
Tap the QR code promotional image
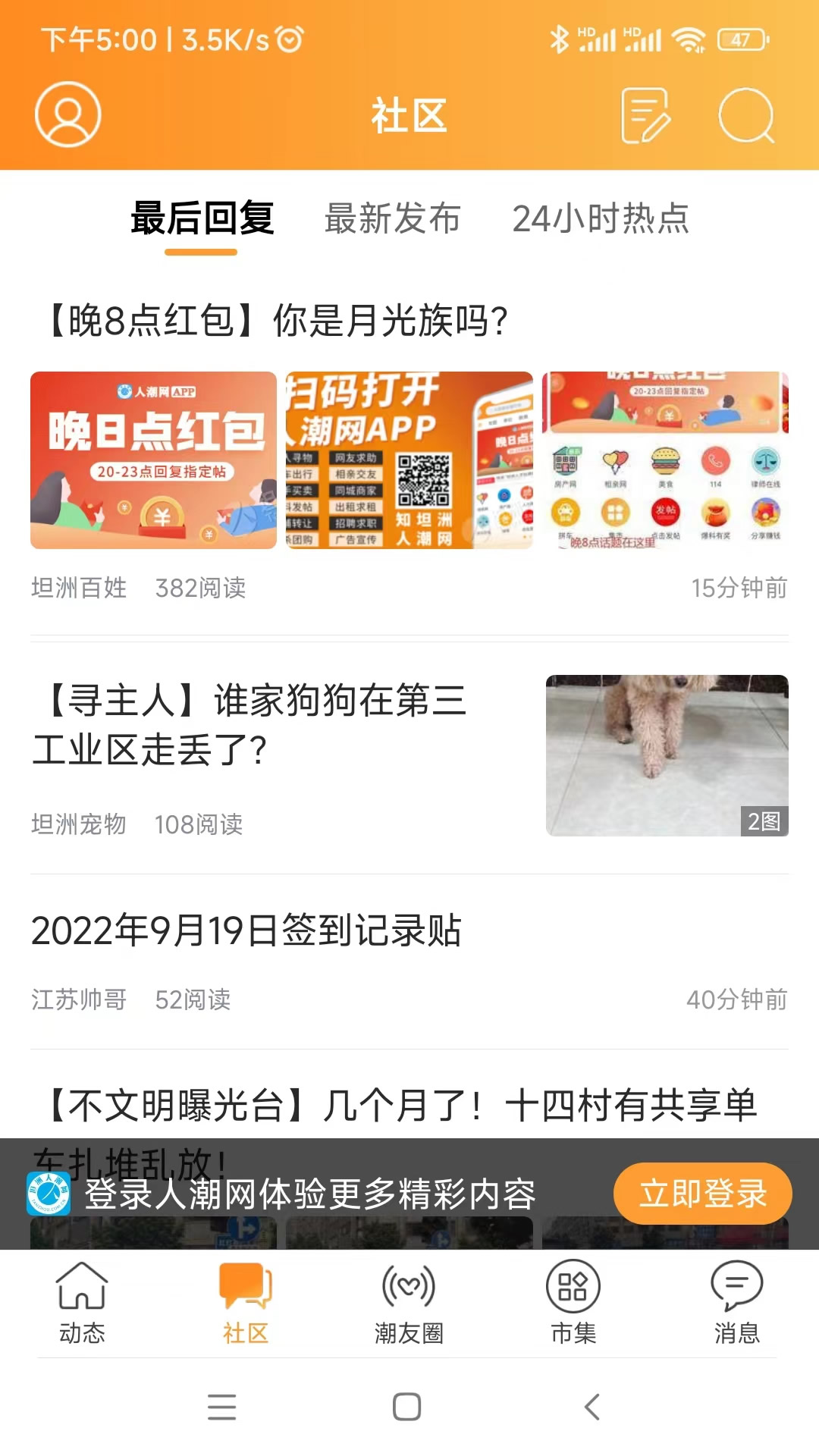409,459
